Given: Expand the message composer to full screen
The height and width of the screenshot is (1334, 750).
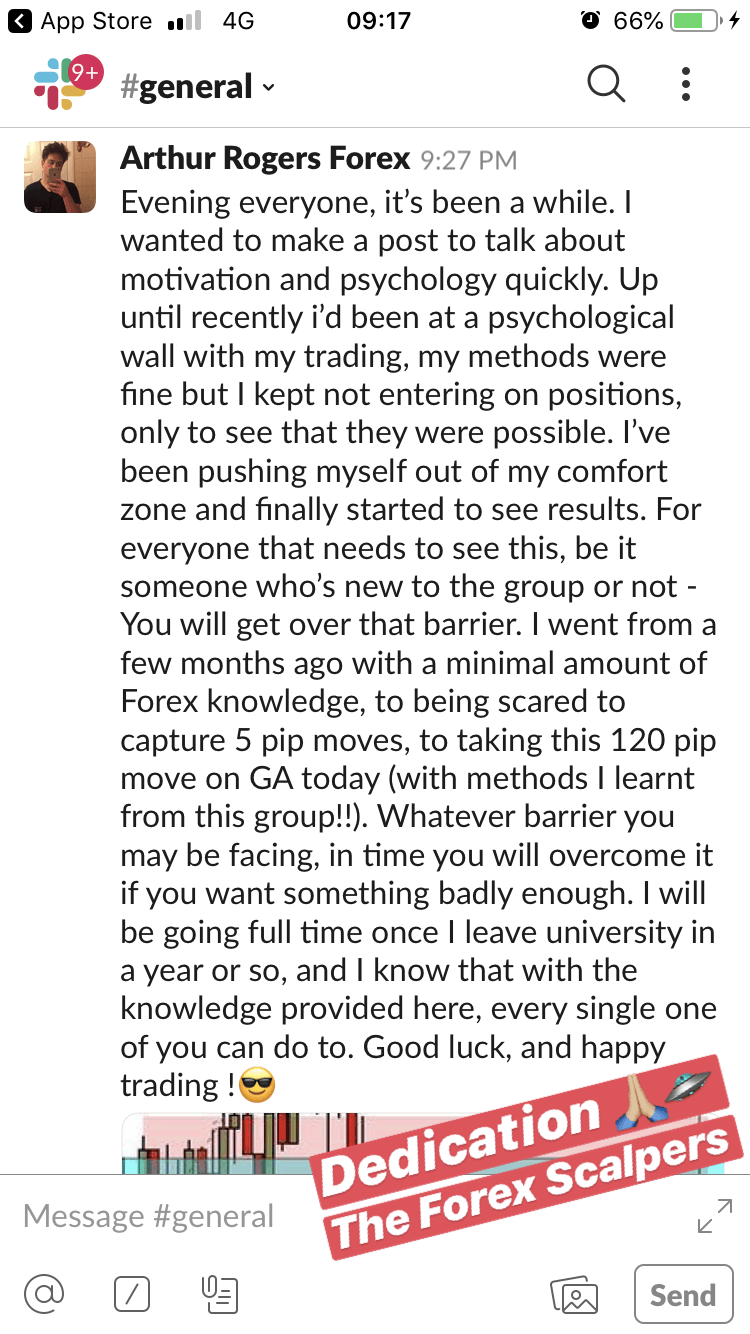Looking at the screenshot, I should (714, 1216).
